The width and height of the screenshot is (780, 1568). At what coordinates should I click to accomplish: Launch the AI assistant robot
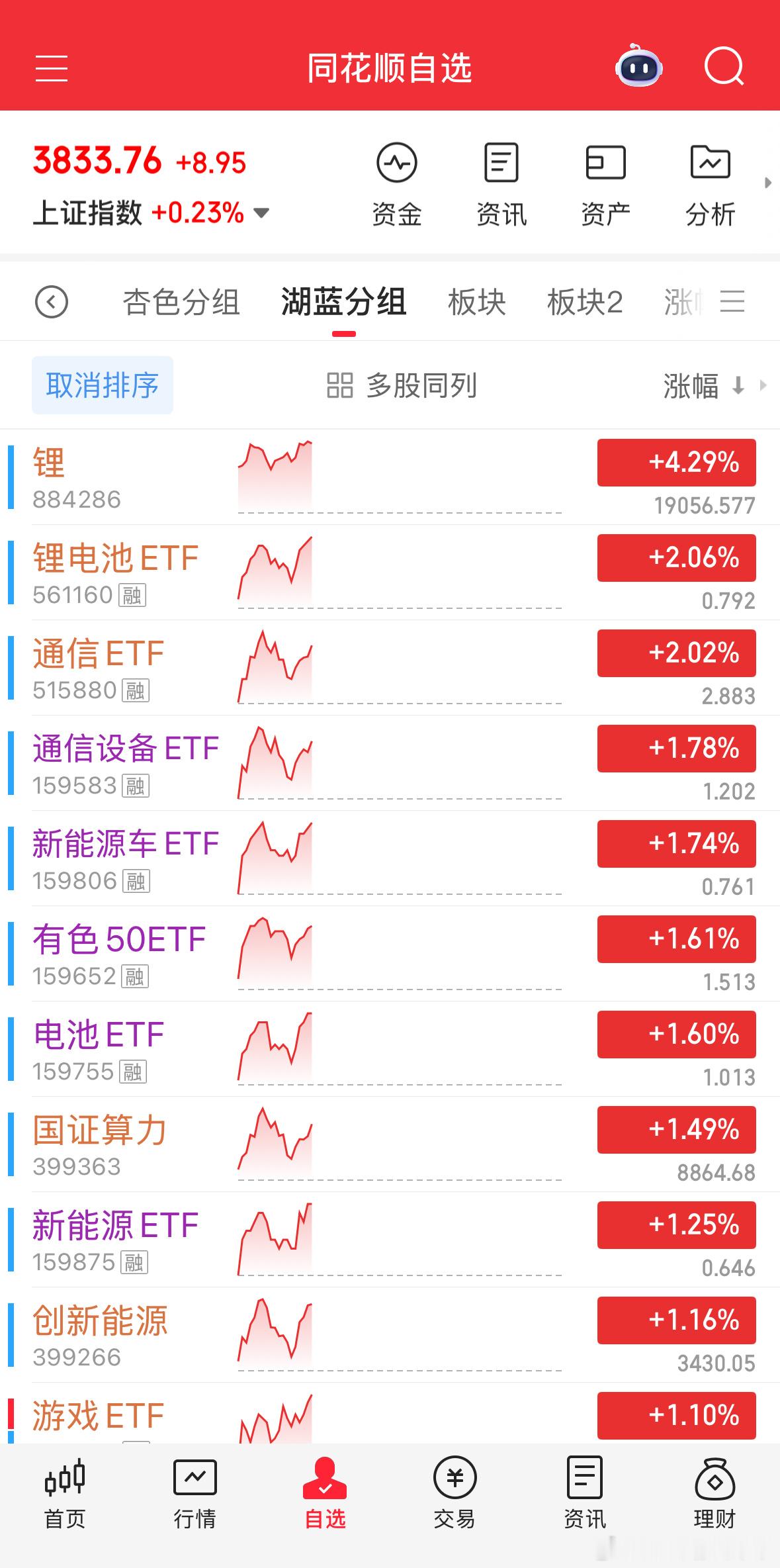click(x=637, y=67)
